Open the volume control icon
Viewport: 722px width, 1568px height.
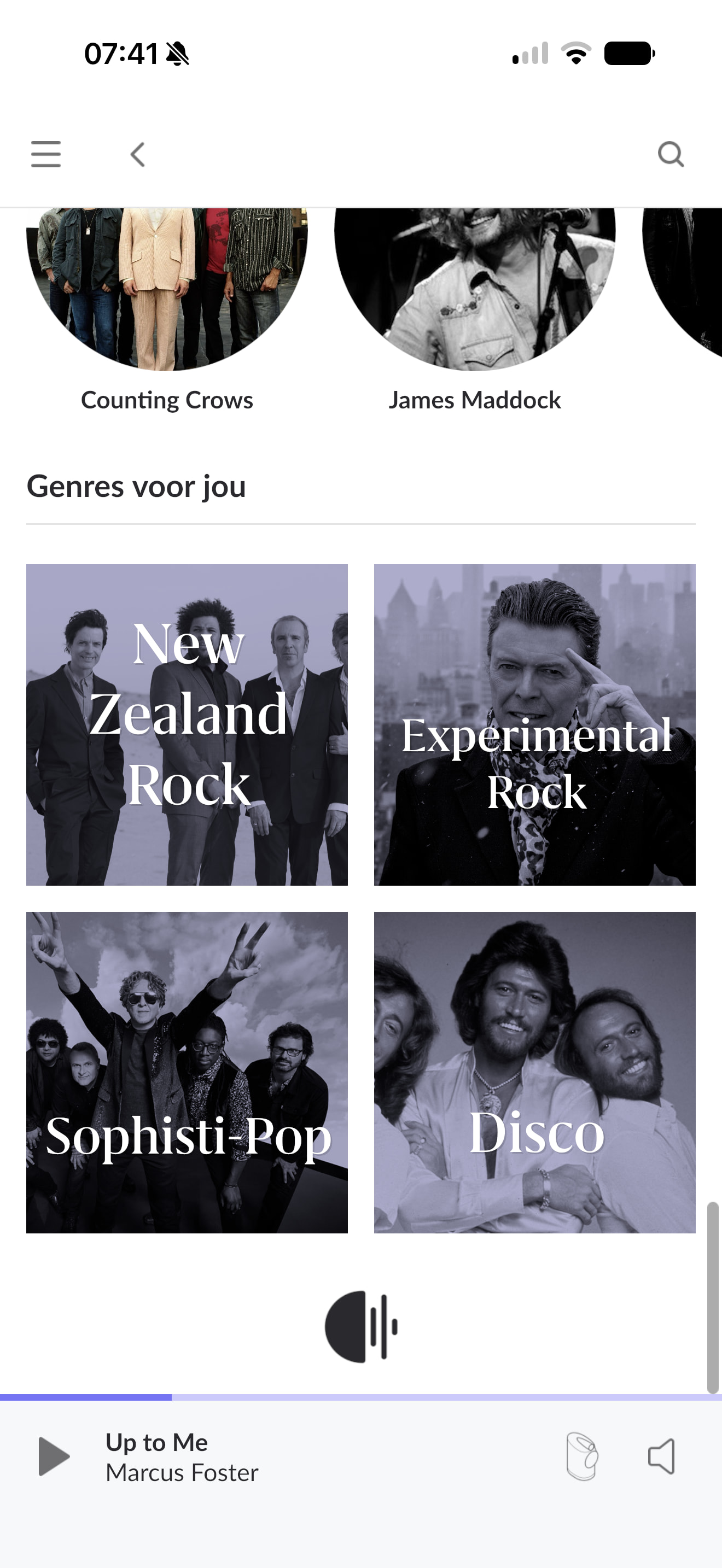pyautogui.click(x=661, y=1456)
